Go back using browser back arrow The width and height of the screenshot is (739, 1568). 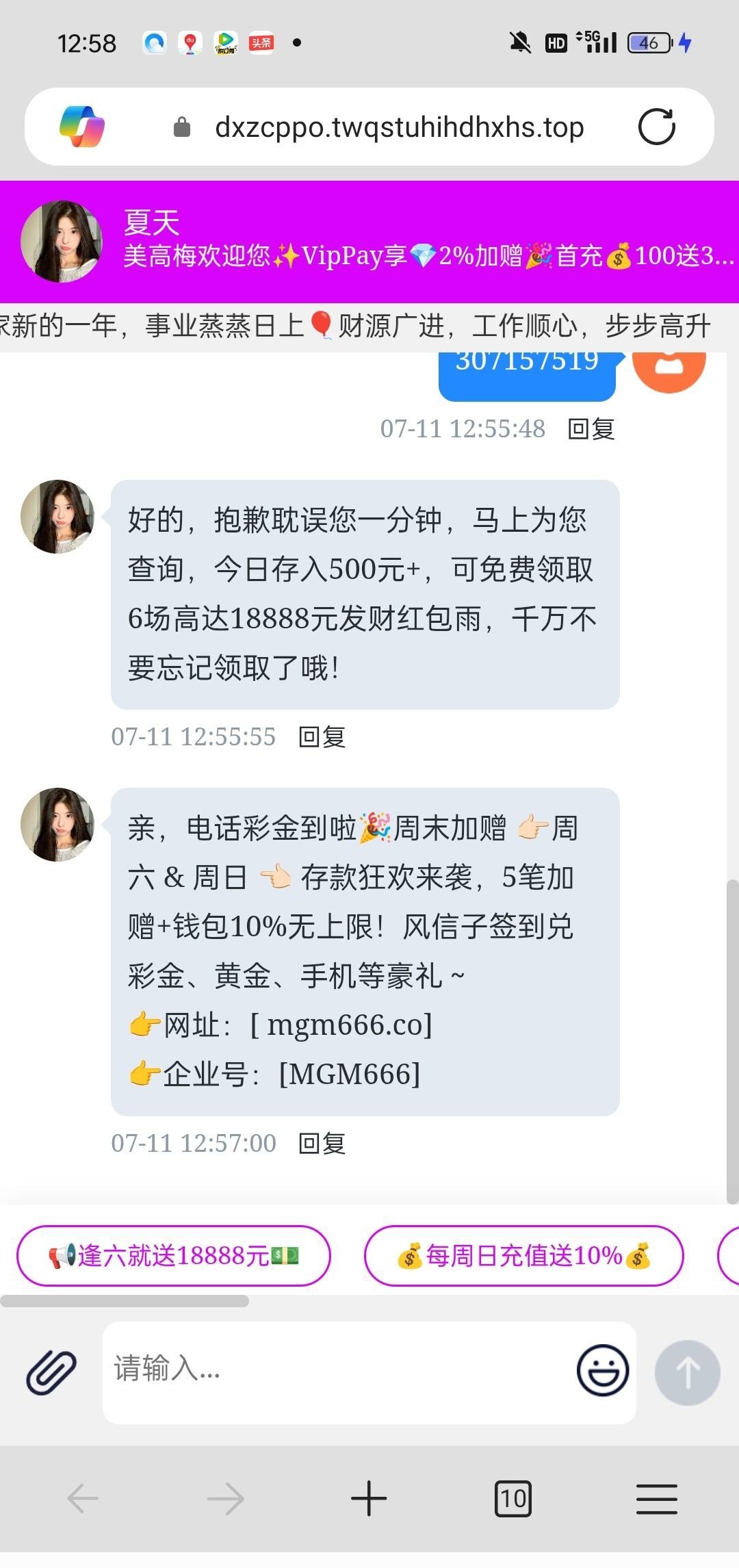(x=83, y=1498)
